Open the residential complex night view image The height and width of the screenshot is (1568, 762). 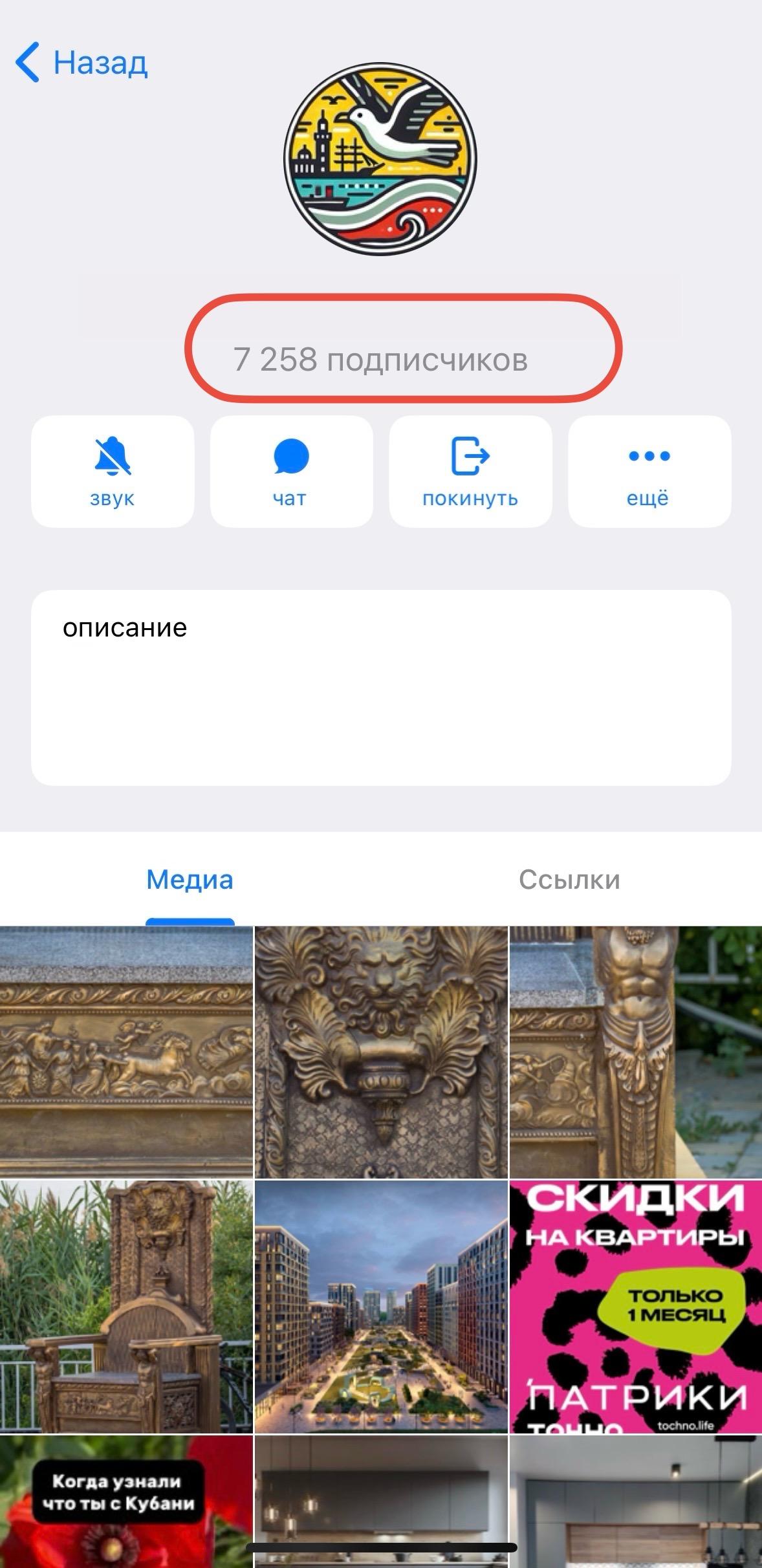tap(381, 1305)
